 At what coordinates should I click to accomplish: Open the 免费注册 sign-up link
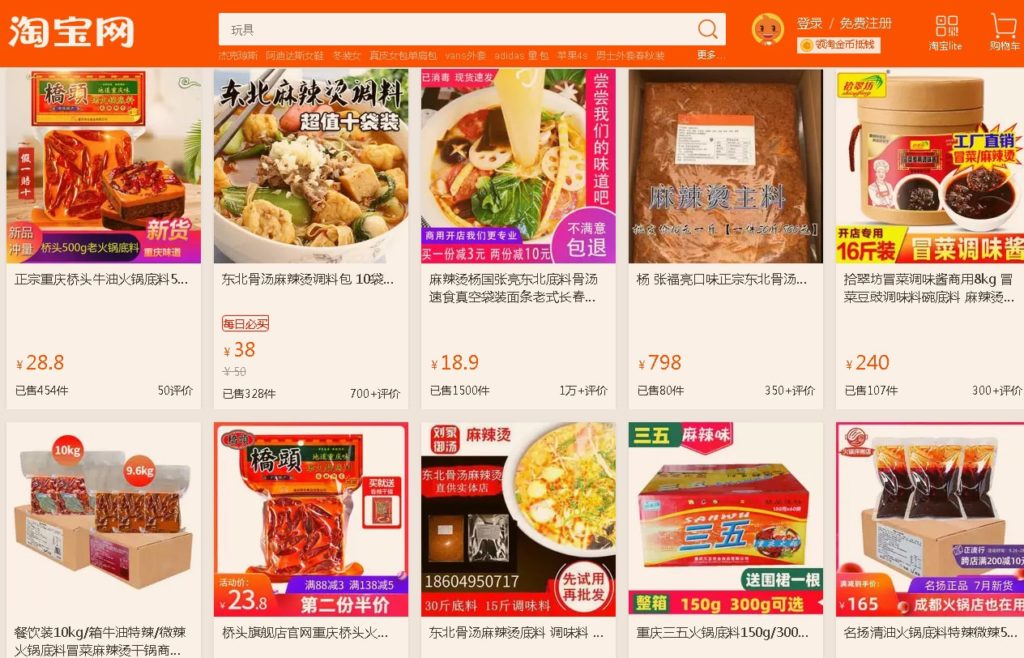pos(865,23)
